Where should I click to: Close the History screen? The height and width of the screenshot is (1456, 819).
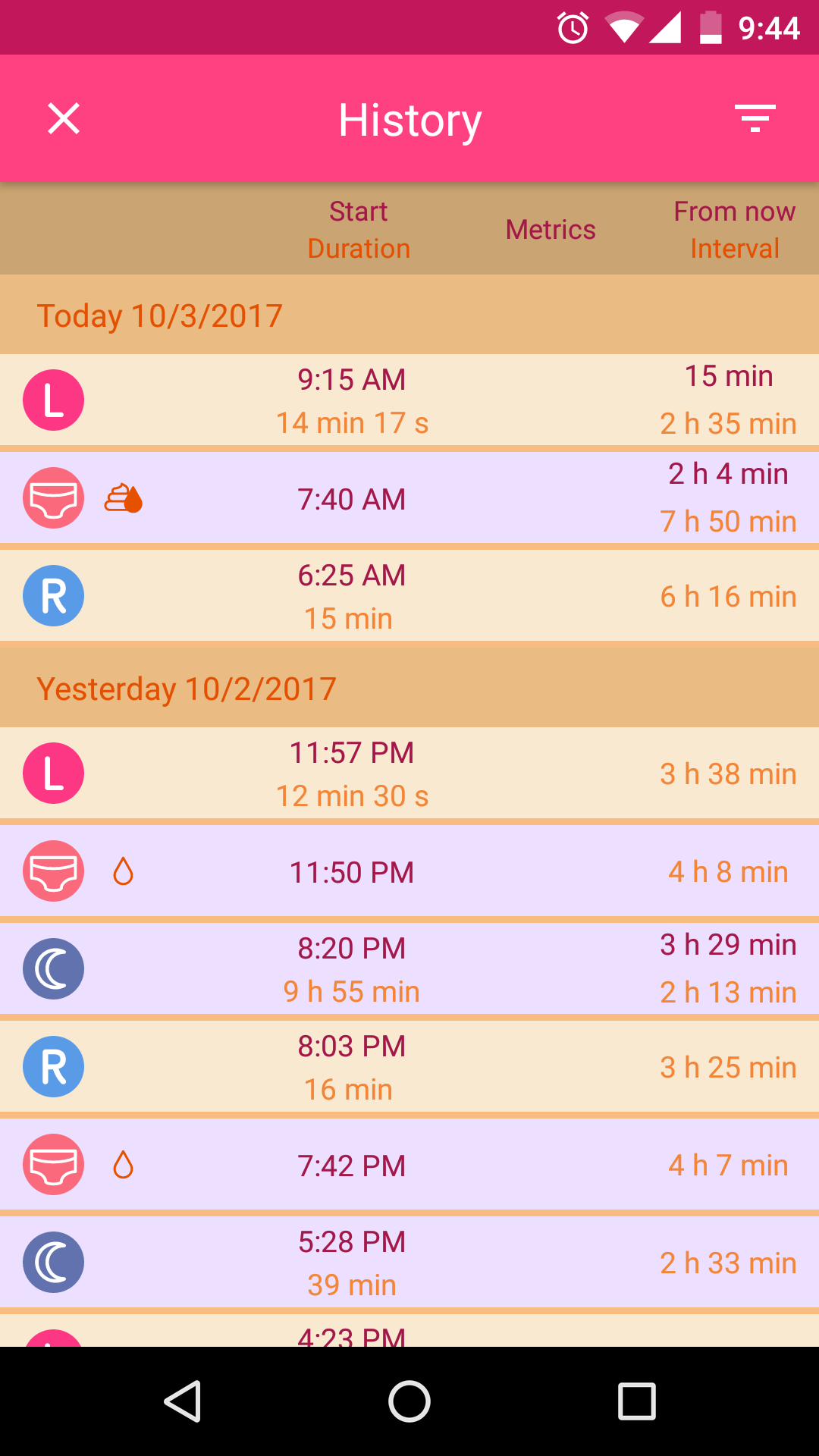pyautogui.click(x=64, y=119)
